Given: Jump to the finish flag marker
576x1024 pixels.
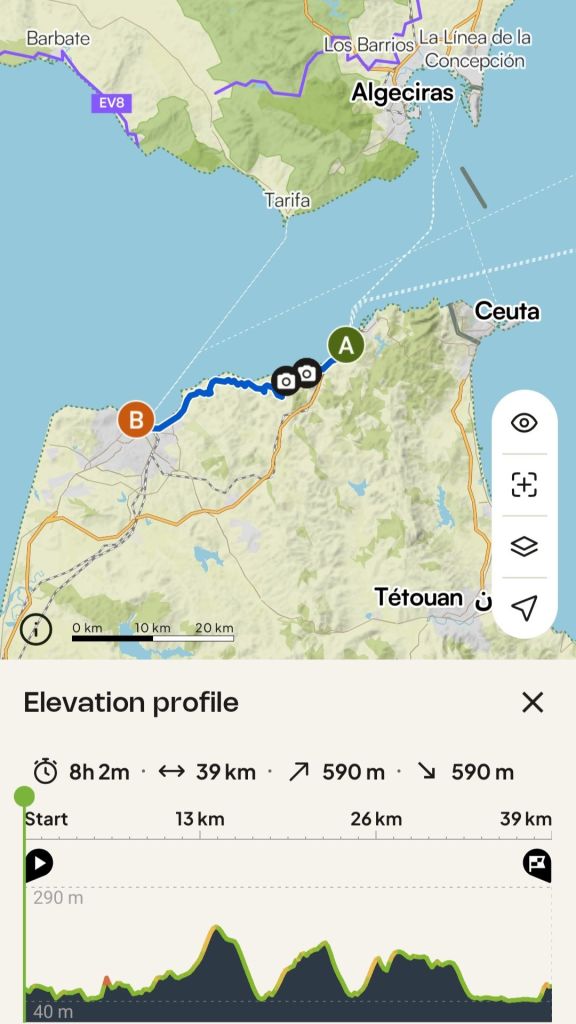Looking at the screenshot, I should (x=537, y=865).
